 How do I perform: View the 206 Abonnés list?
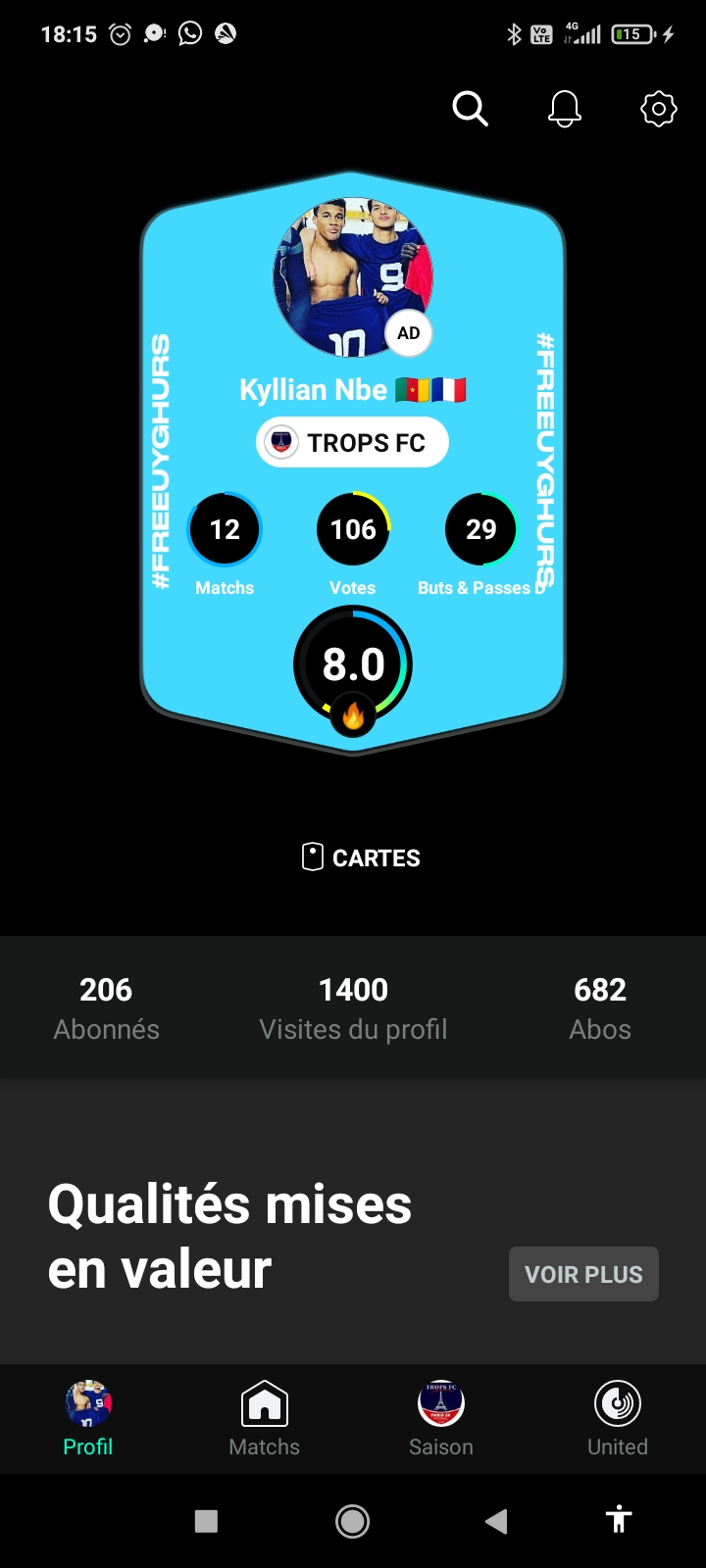coord(106,1007)
